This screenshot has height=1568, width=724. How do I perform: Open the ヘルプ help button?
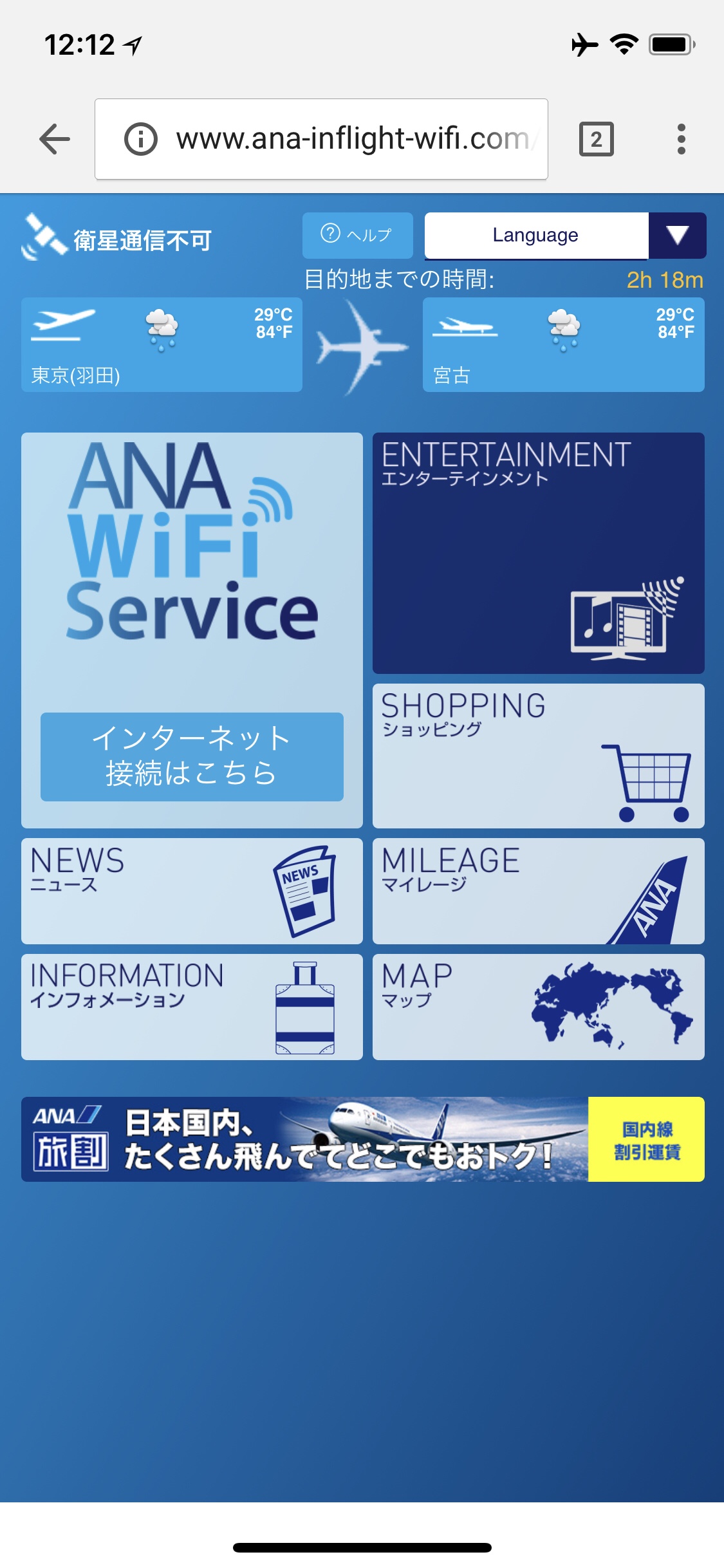(357, 235)
